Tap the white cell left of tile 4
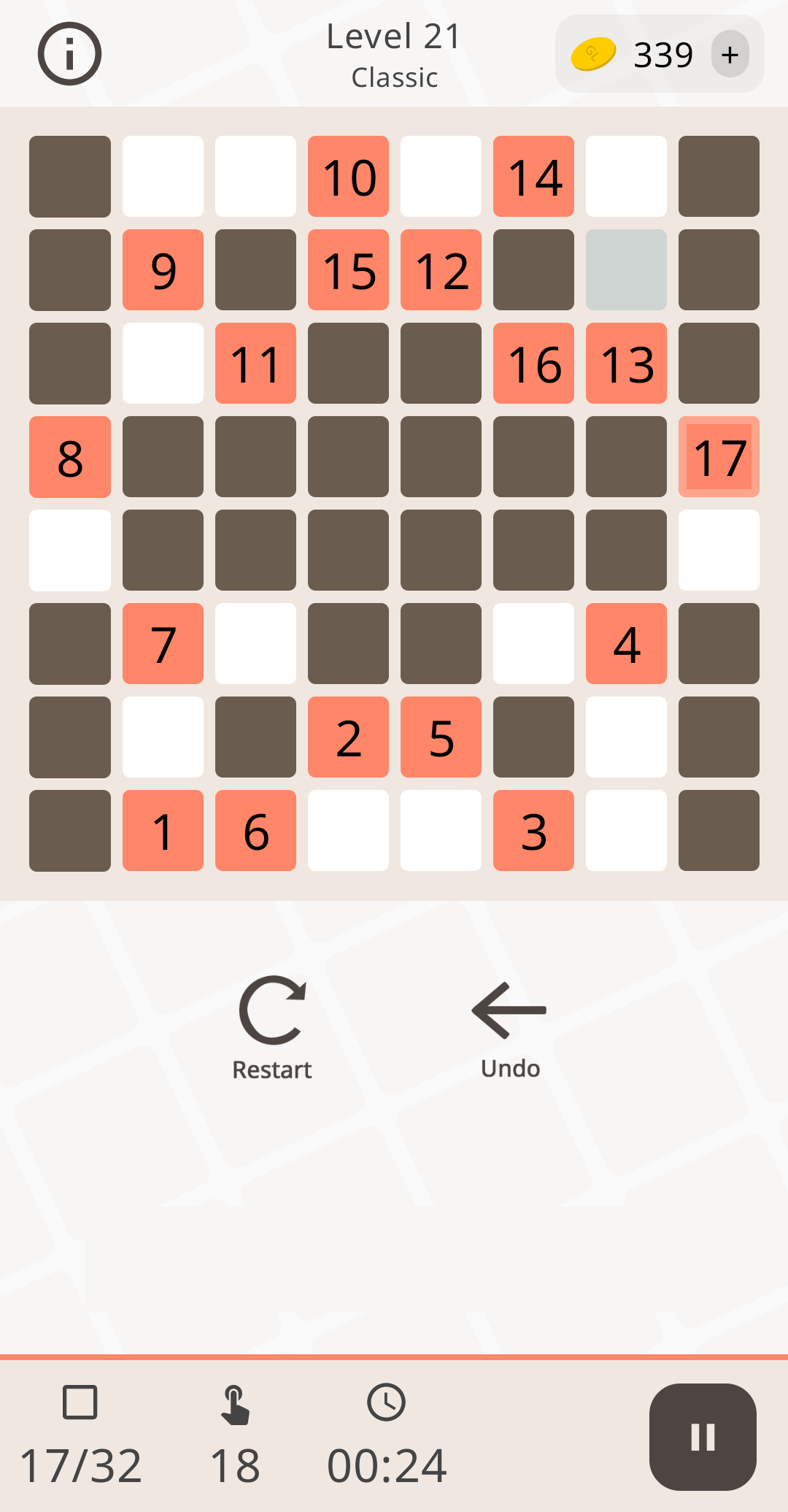Screen dimensions: 788x1512 coord(533,644)
